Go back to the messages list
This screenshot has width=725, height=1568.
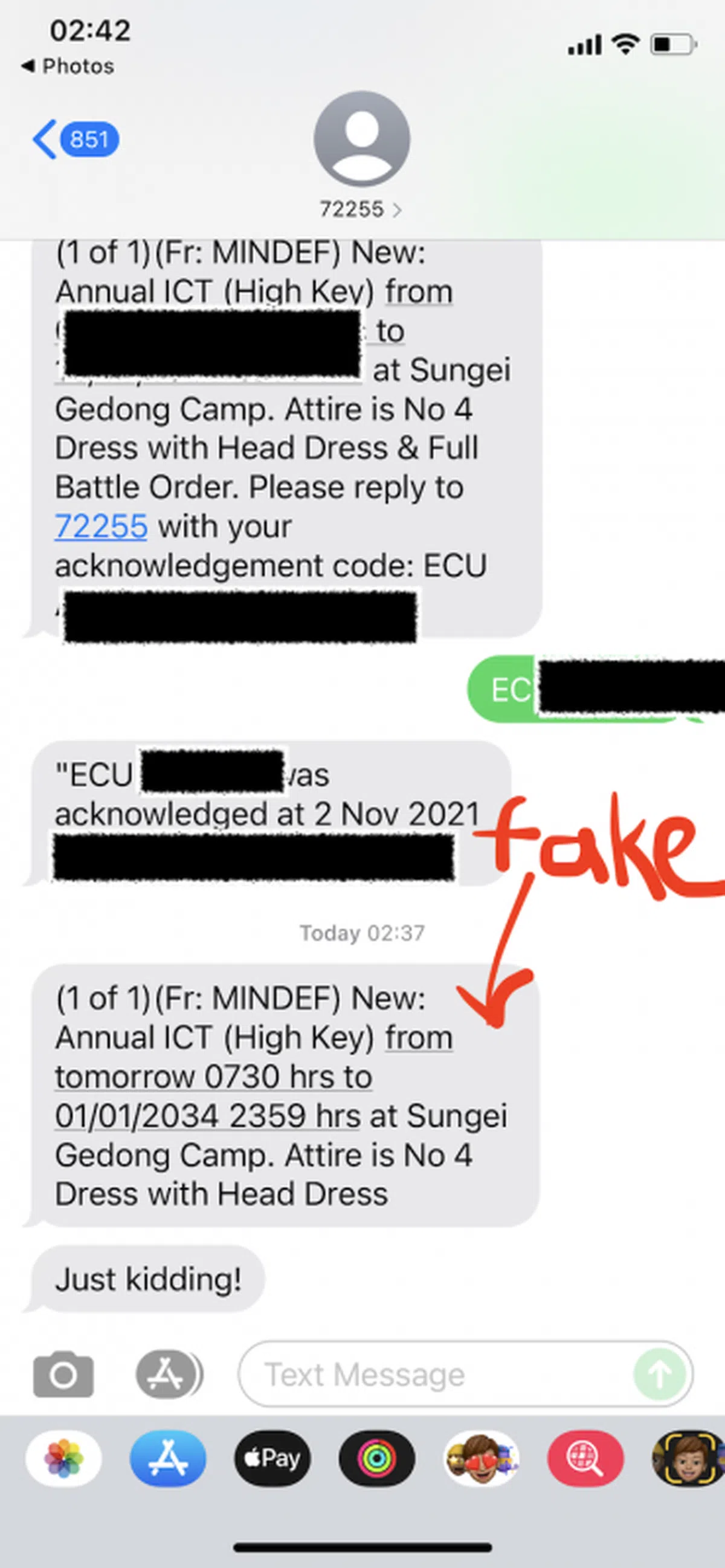pyautogui.click(x=73, y=140)
